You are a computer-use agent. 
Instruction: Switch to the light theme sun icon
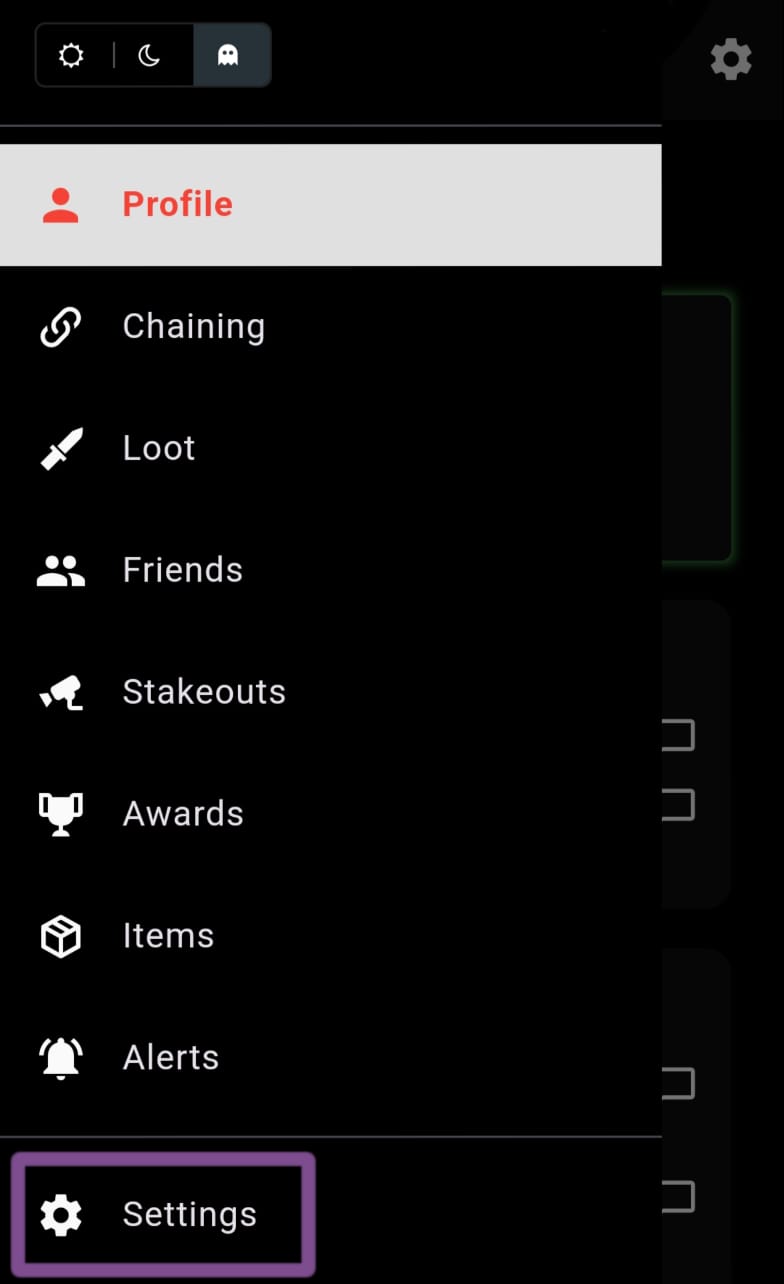click(x=71, y=55)
